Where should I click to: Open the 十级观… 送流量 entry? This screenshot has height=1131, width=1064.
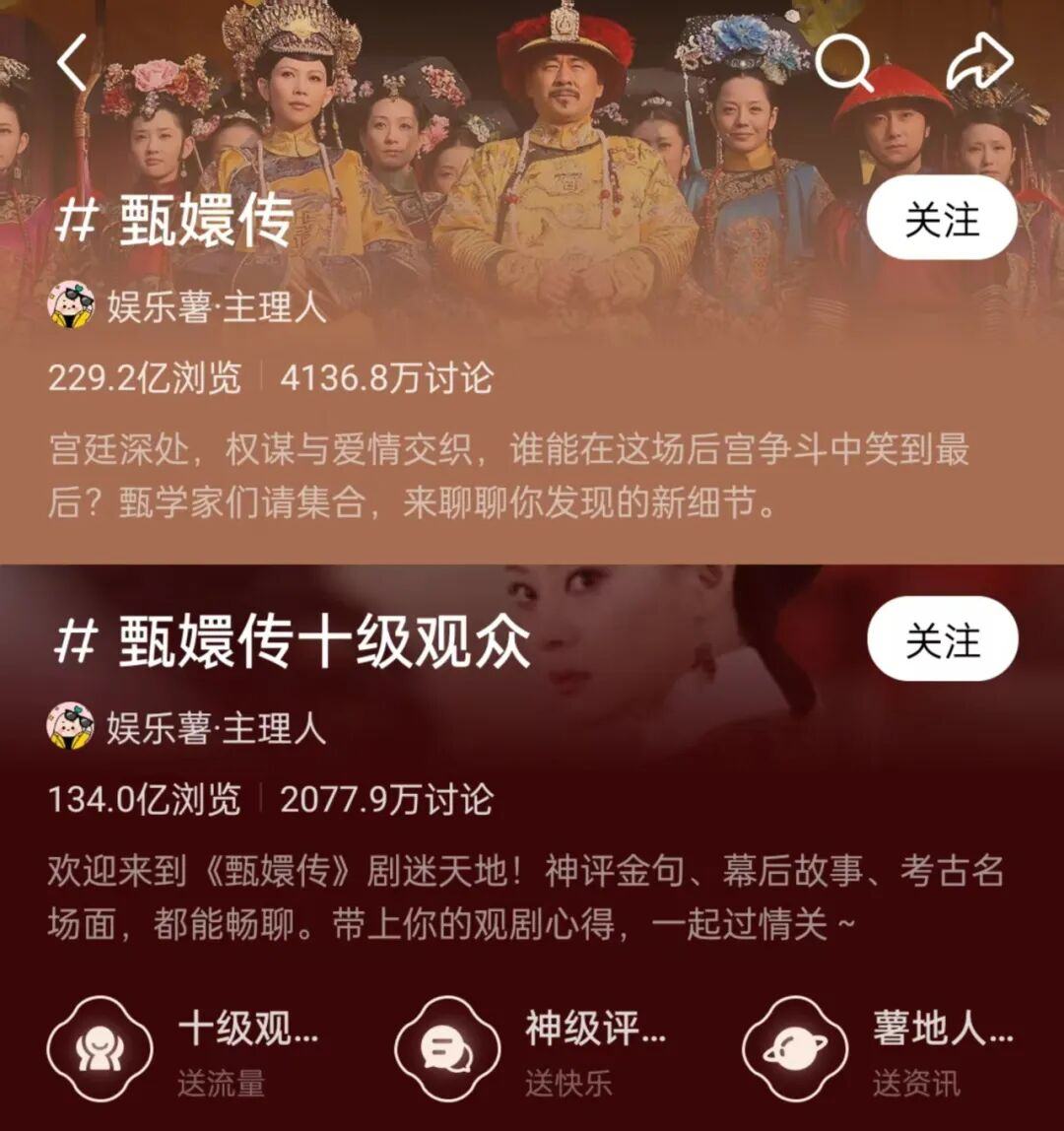187,1048
